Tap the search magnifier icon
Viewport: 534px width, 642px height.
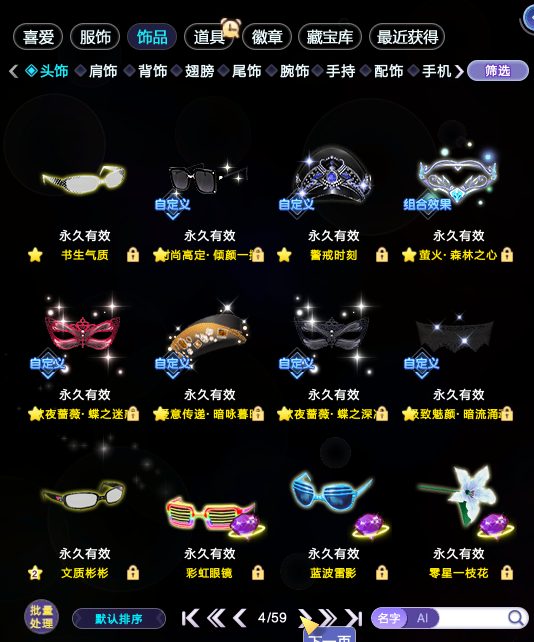(x=516, y=617)
